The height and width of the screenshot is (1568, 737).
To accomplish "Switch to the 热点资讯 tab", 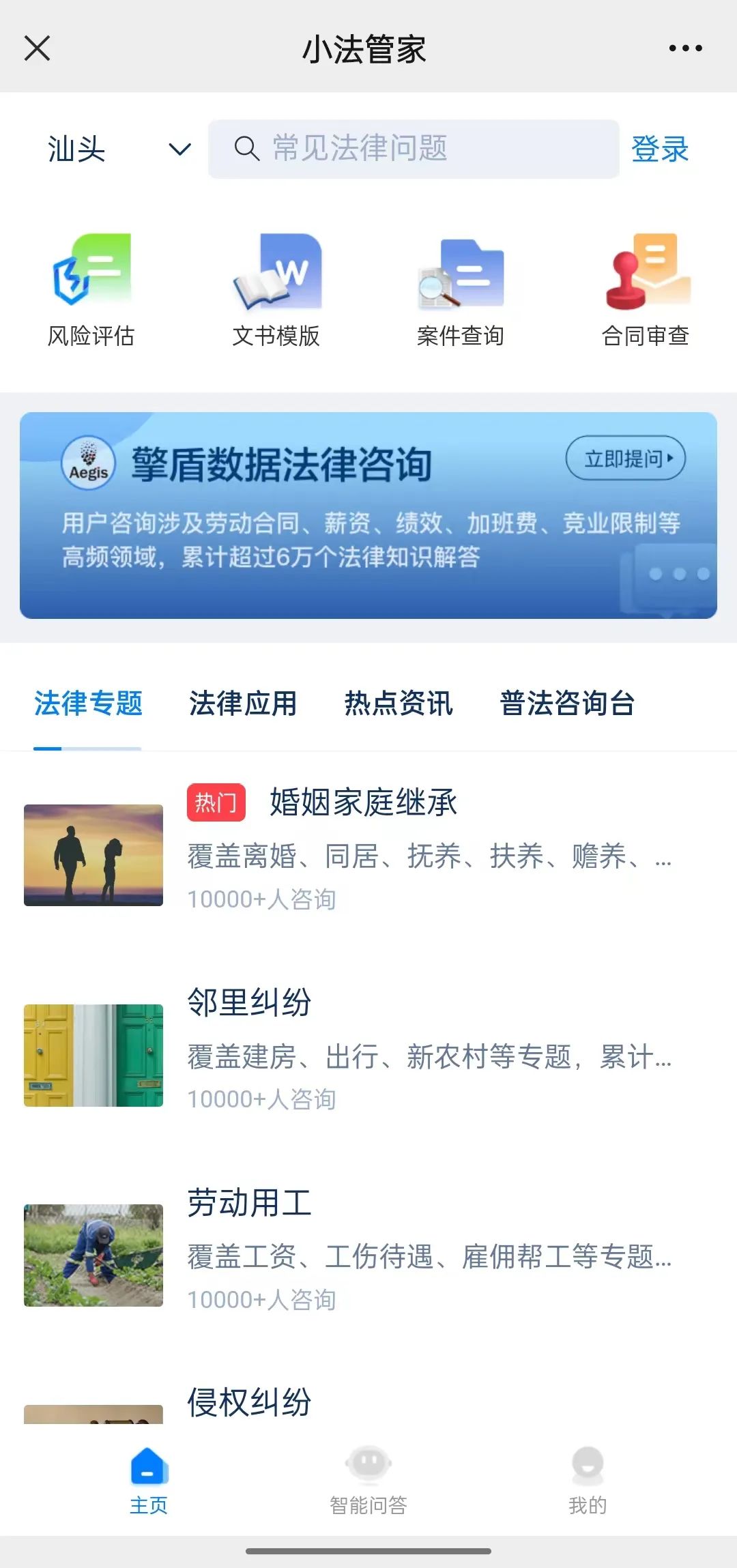I will 399,703.
